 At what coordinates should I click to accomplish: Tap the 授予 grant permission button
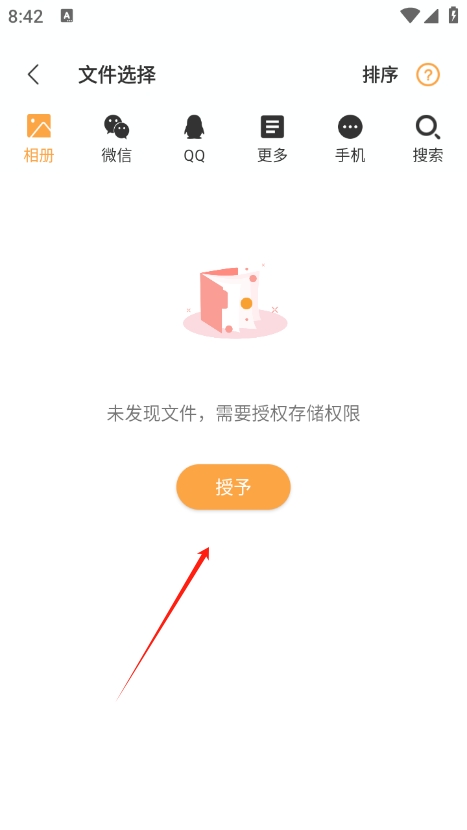pyautogui.click(x=234, y=487)
